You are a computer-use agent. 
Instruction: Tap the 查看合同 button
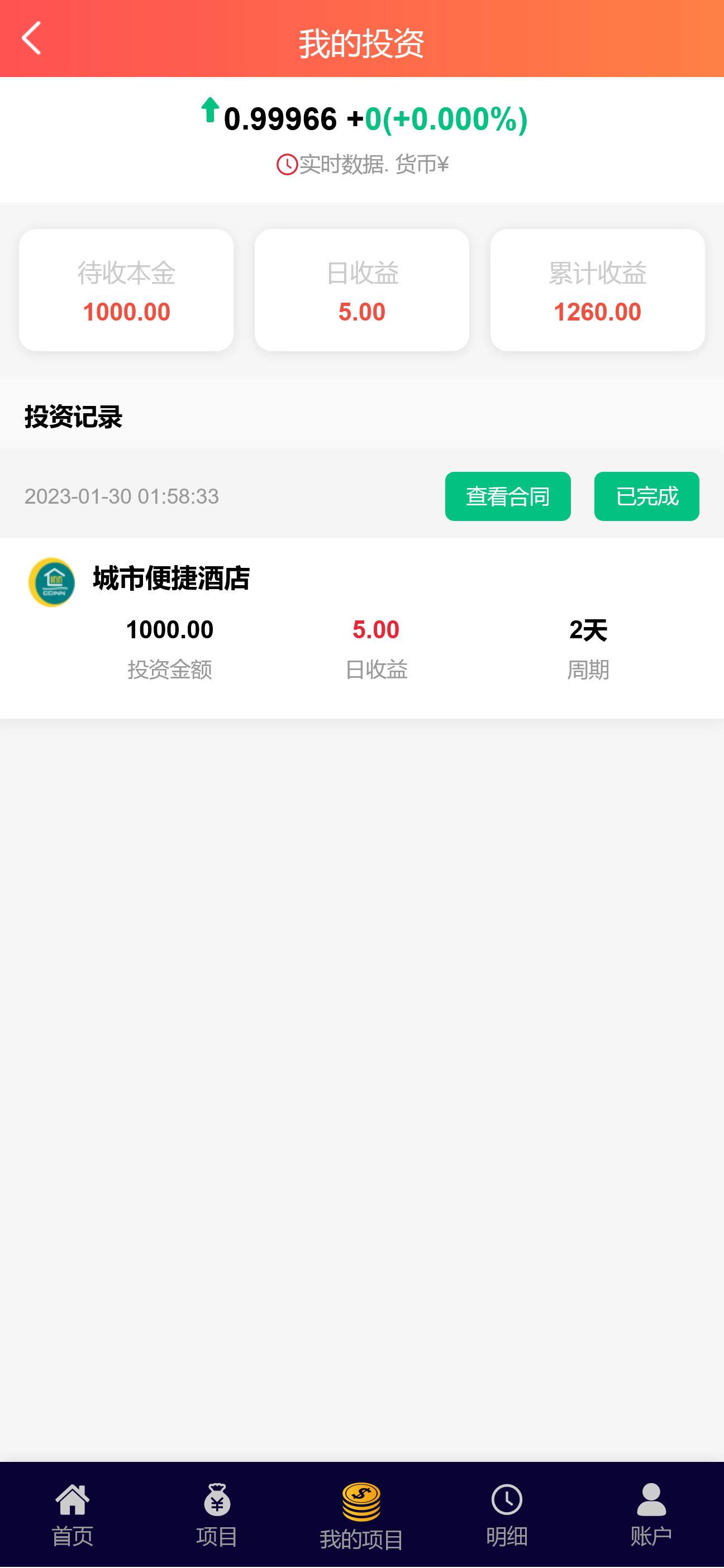[x=507, y=496]
